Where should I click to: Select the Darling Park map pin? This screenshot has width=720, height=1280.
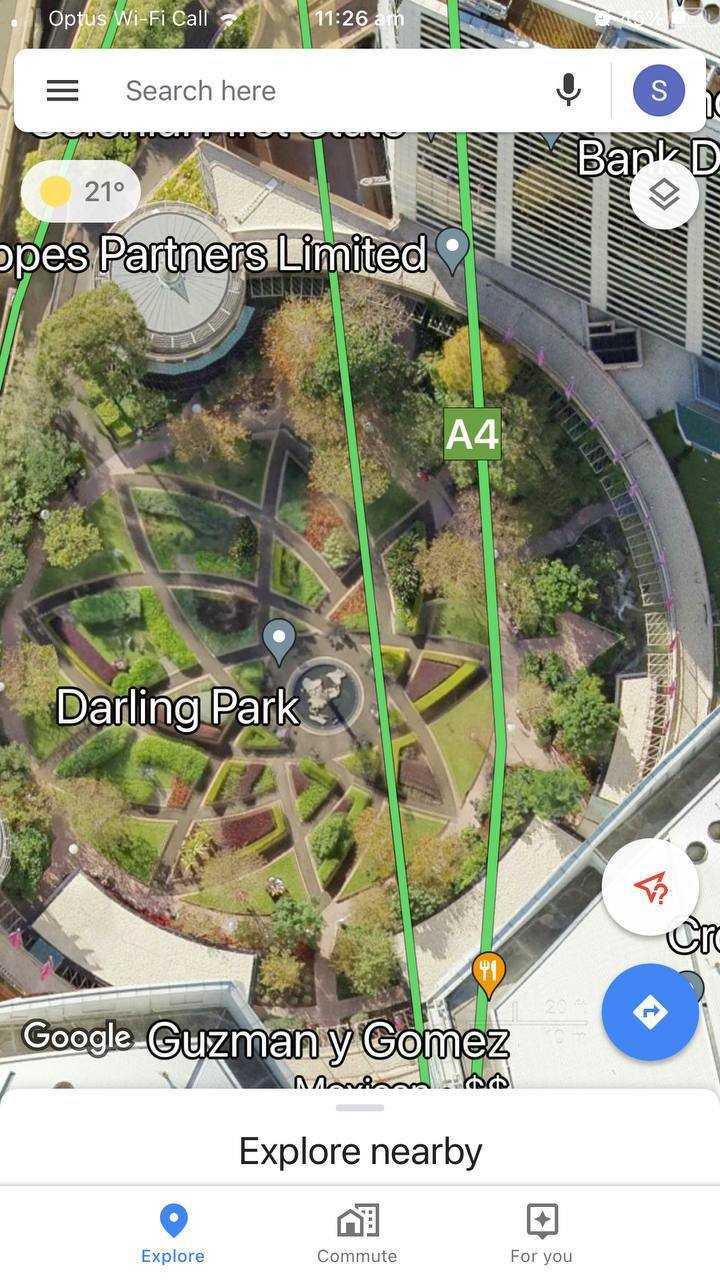tap(279, 639)
